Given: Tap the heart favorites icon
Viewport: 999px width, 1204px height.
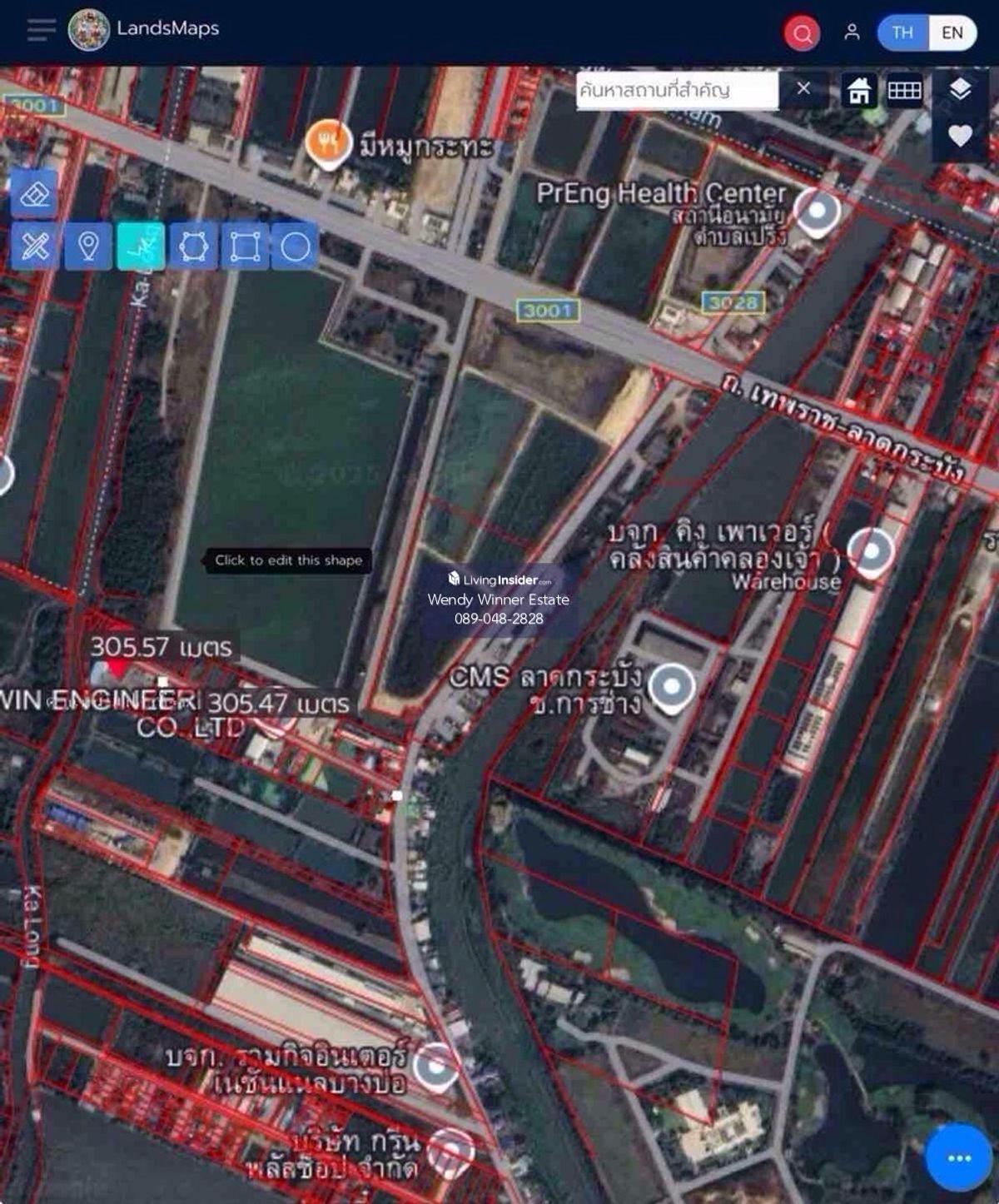Looking at the screenshot, I should [960, 135].
